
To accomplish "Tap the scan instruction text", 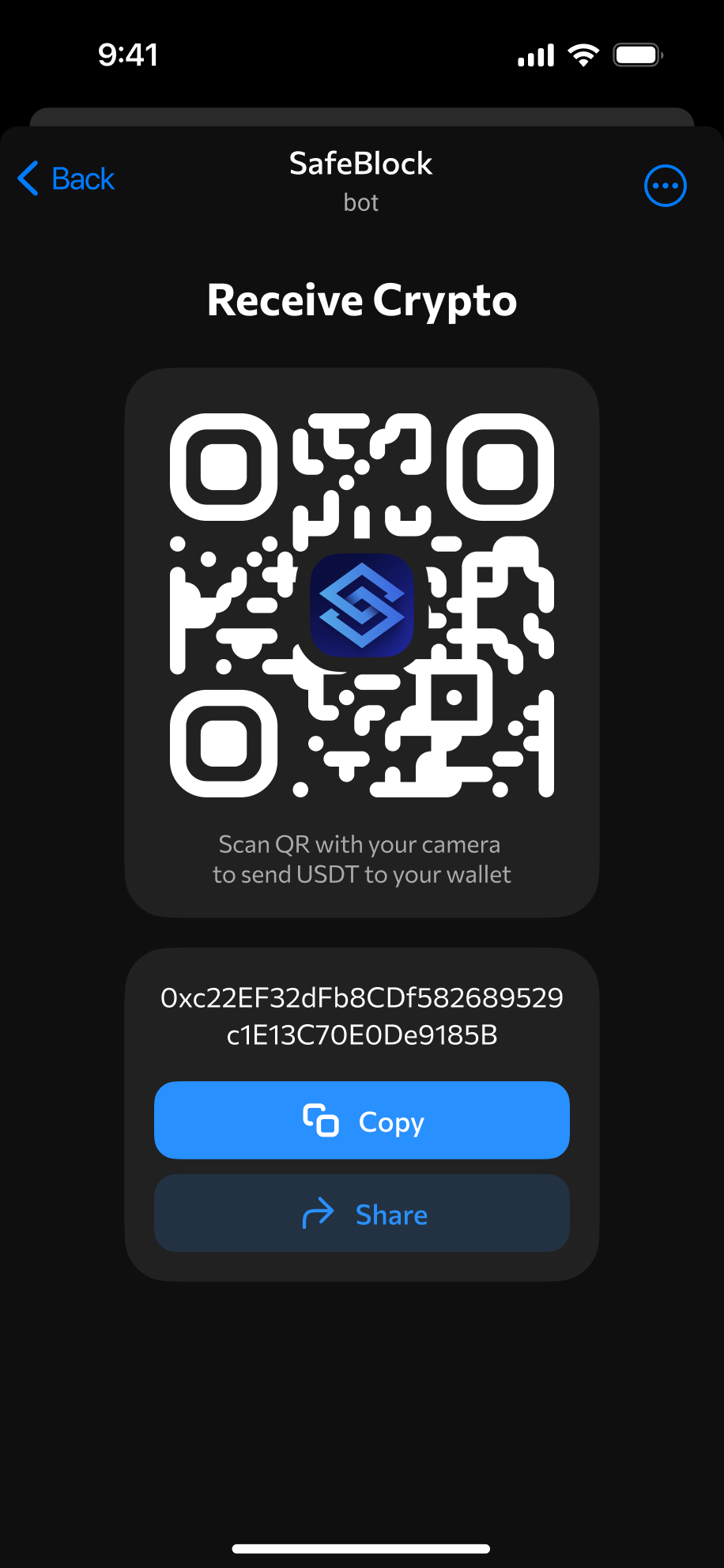I will (x=361, y=859).
